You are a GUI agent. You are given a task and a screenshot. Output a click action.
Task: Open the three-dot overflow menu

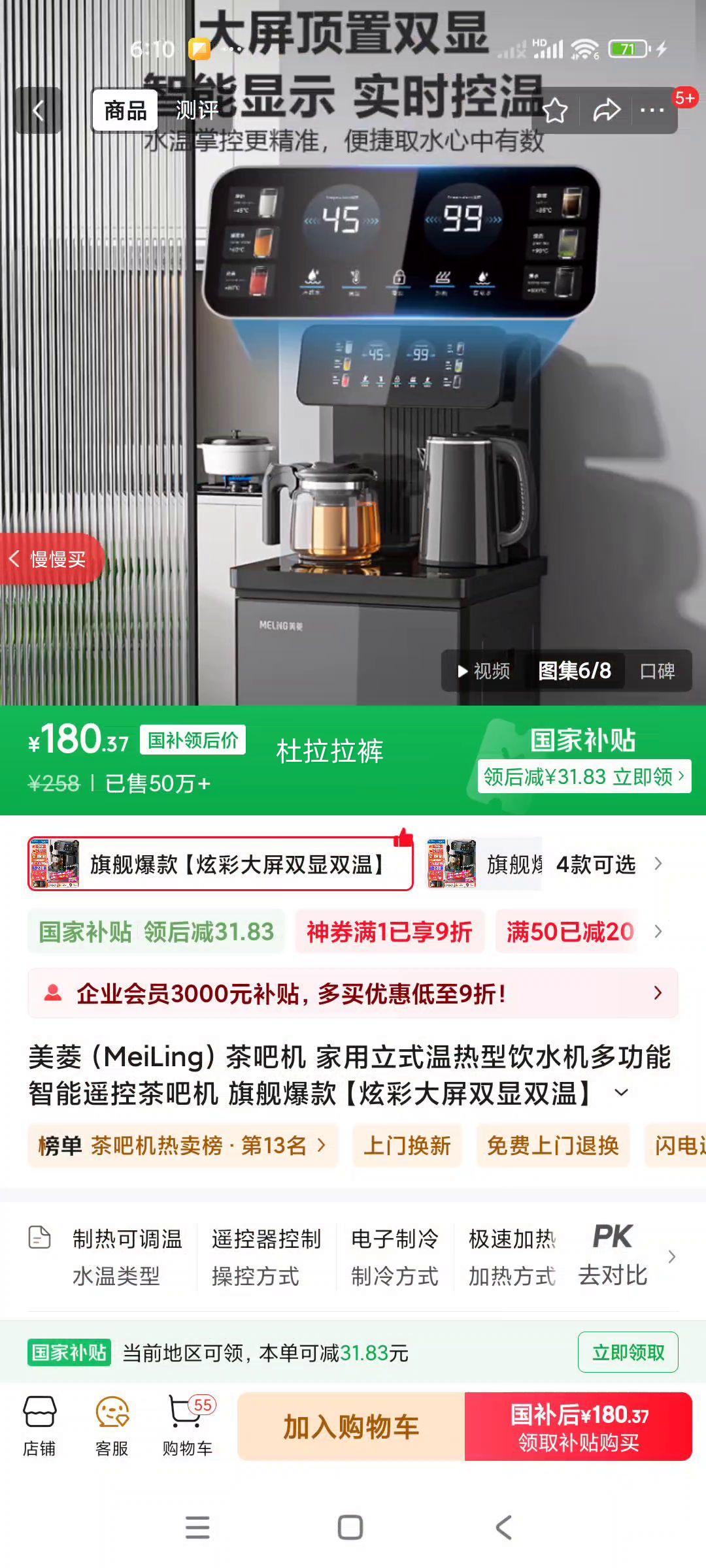coord(652,110)
